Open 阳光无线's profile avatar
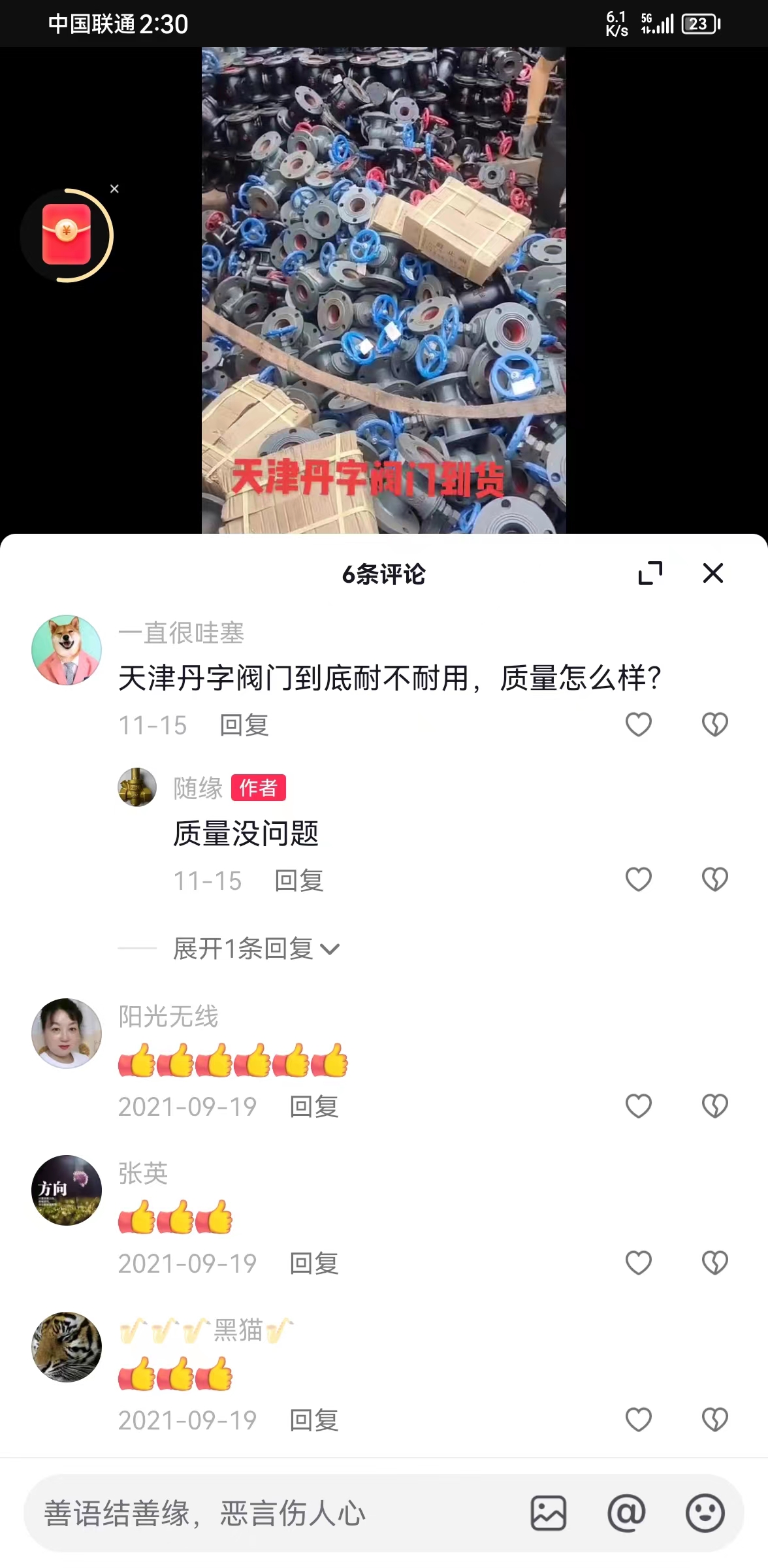Image resolution: width=768 pixels, height=1568 pixels. [x=67, y=1033]
